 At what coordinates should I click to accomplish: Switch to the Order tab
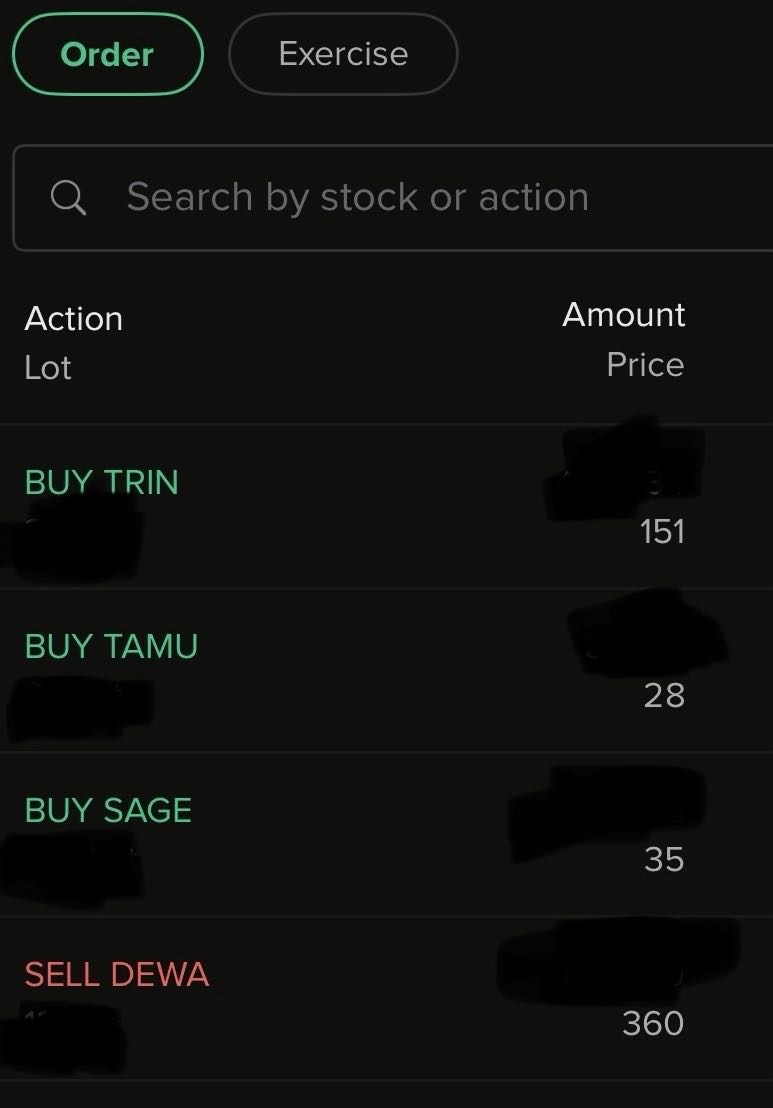click(107, 54)
